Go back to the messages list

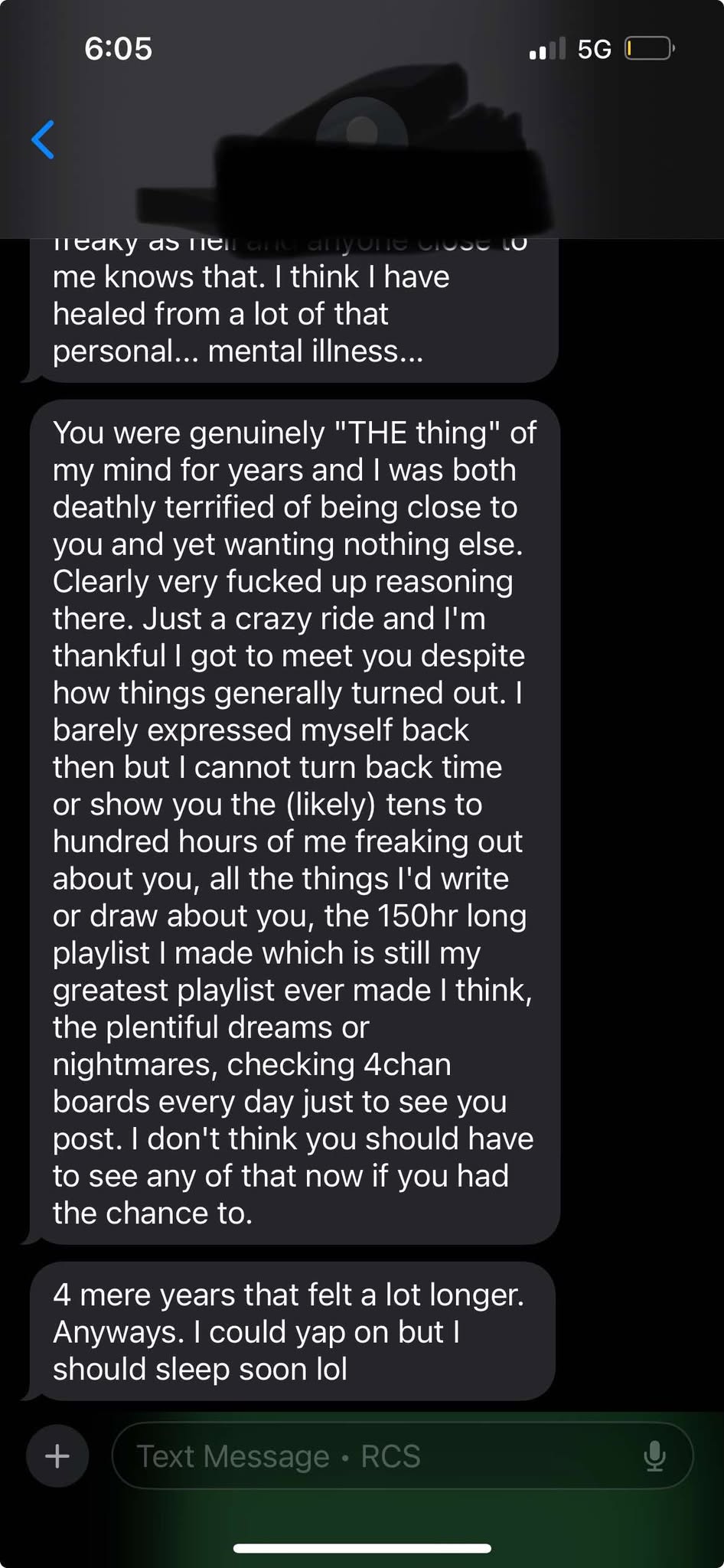[44, 140]
